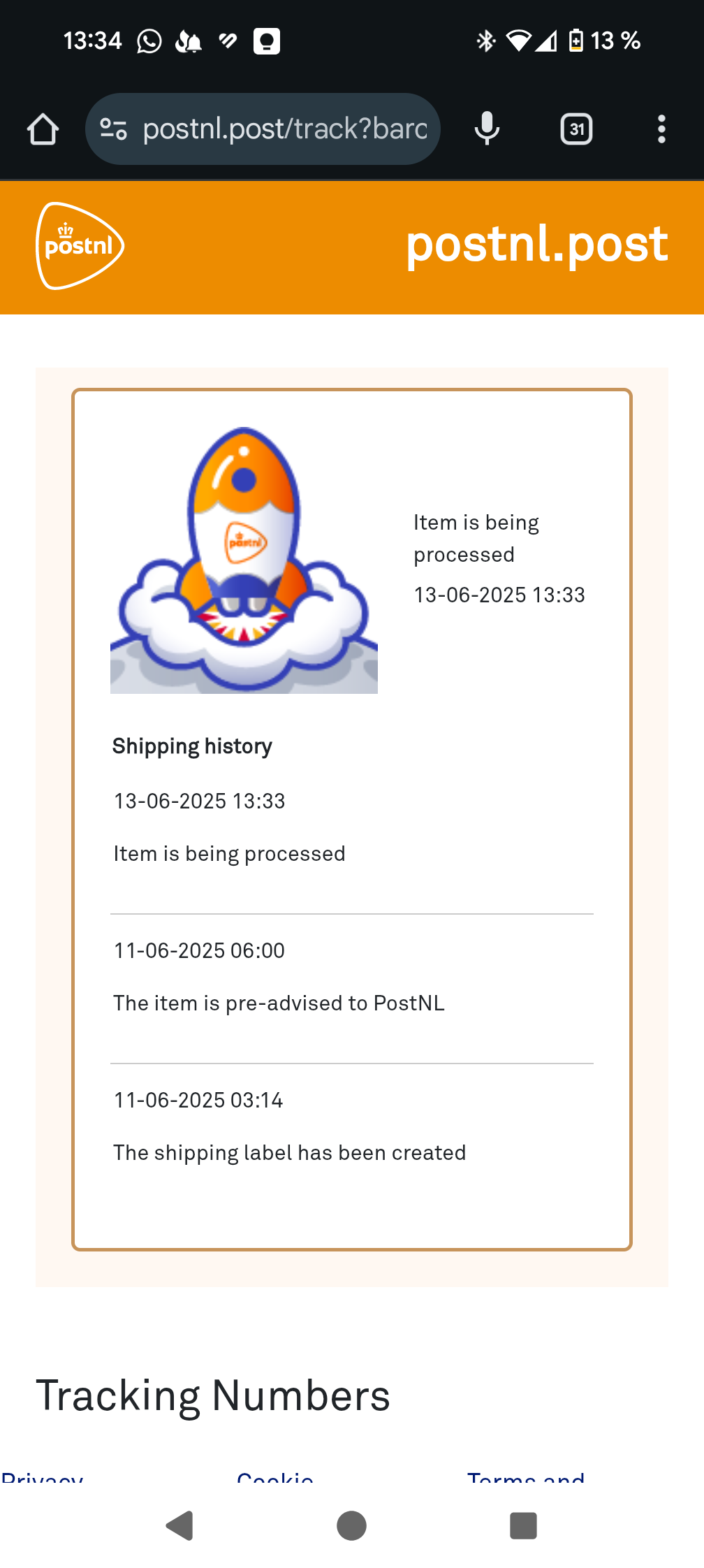Start voice search with the microphone
Screen dimensions: 704x1568
pyautogui.click(x=487, y=129)
